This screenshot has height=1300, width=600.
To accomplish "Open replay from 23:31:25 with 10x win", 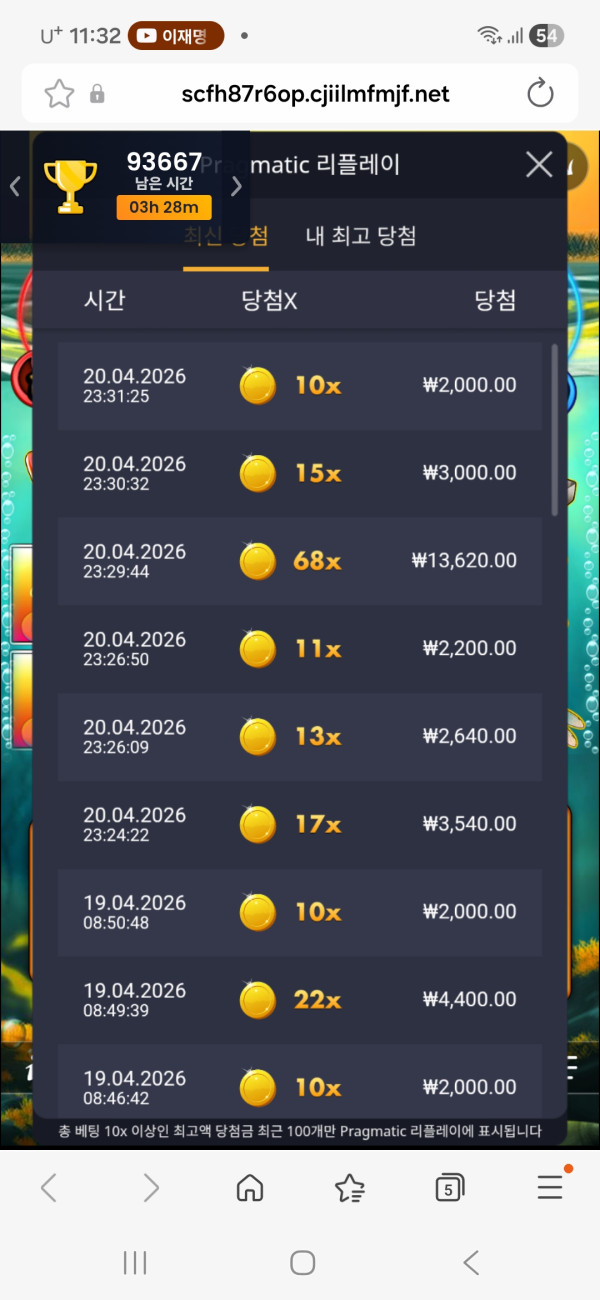I will point(300,385).
